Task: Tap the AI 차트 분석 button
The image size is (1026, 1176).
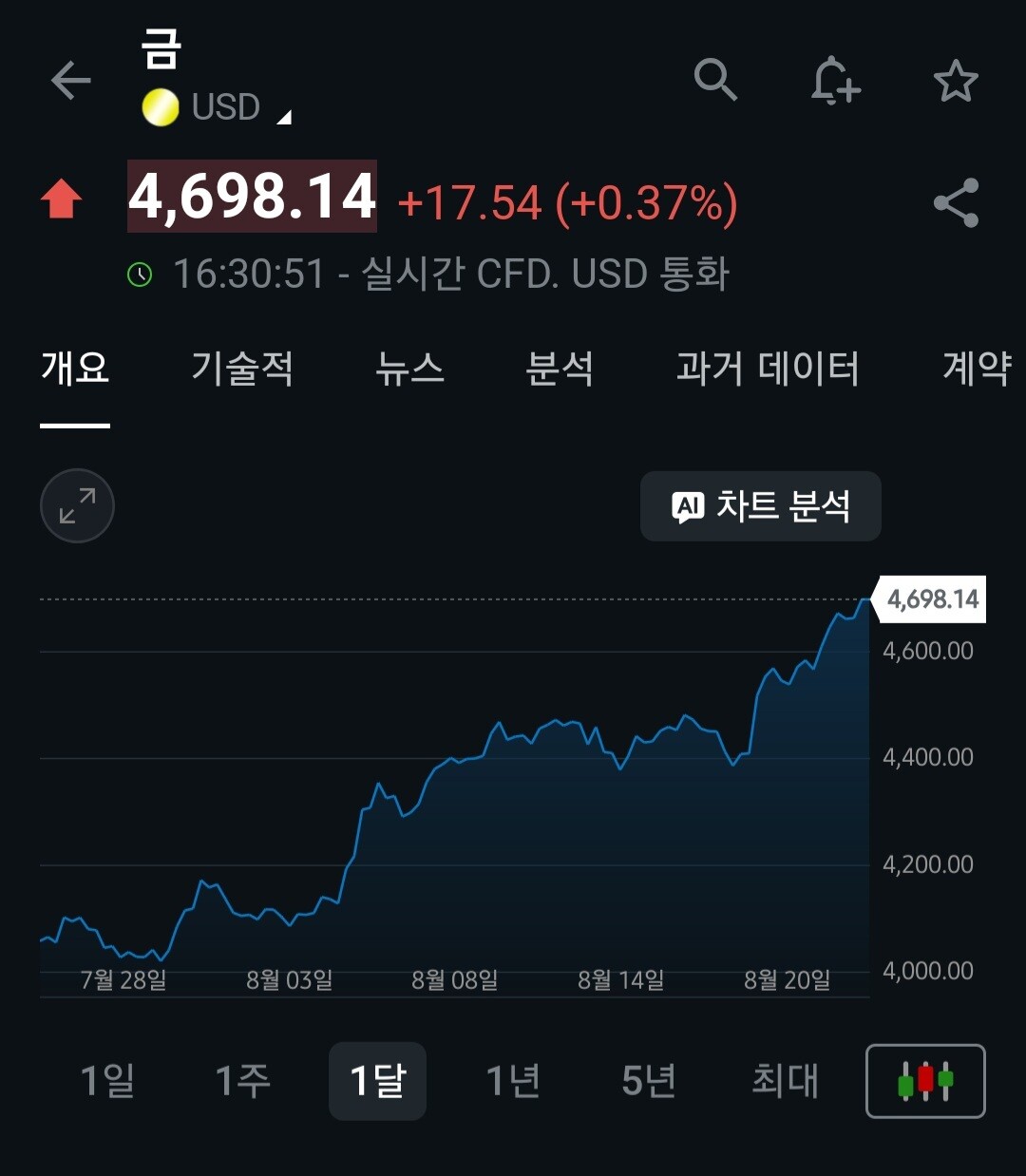Action: pyautogui.click(x=760, y=506)
